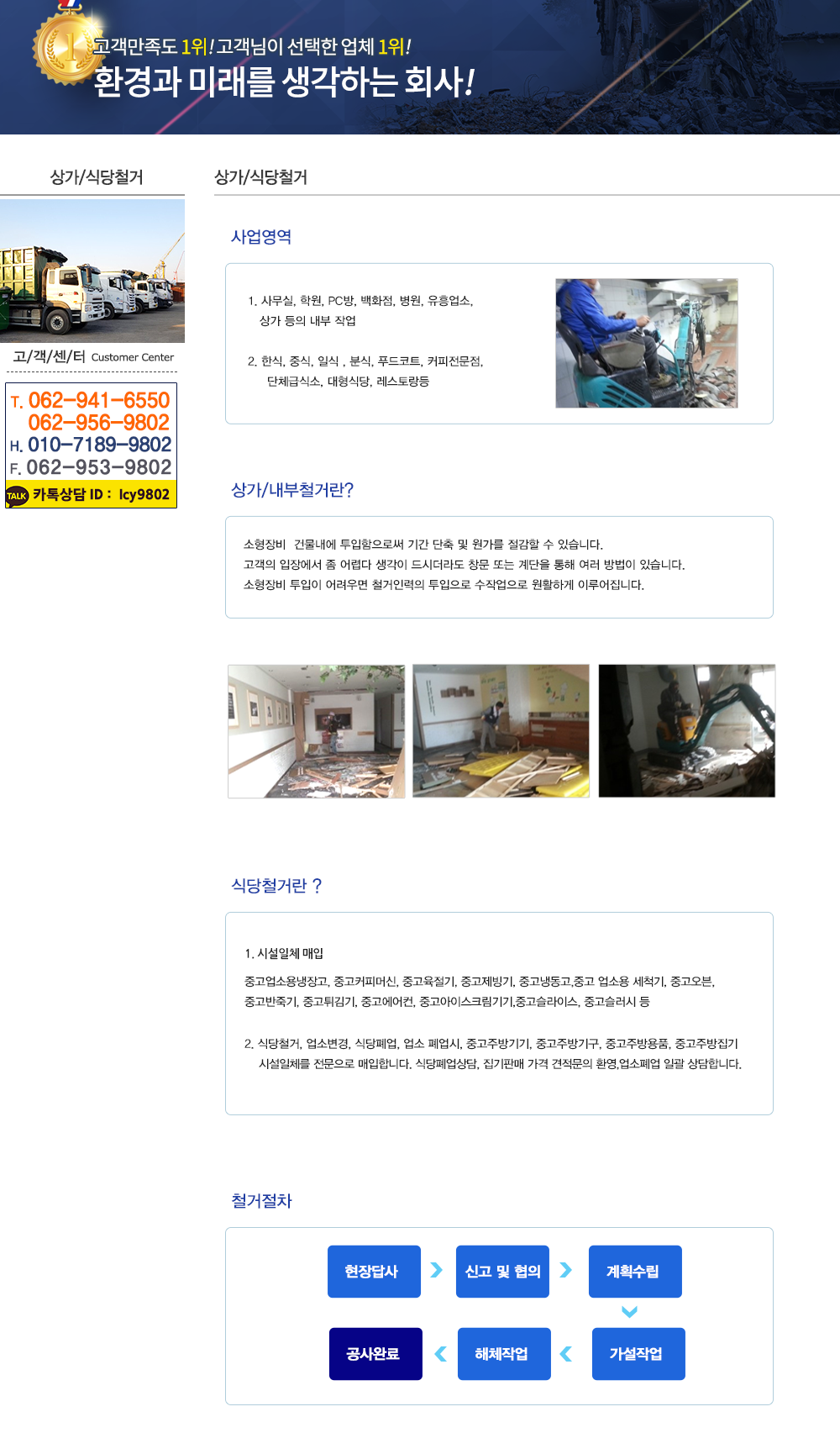Open the 상가/식당철거 sidebar menu item

point(96,177)
